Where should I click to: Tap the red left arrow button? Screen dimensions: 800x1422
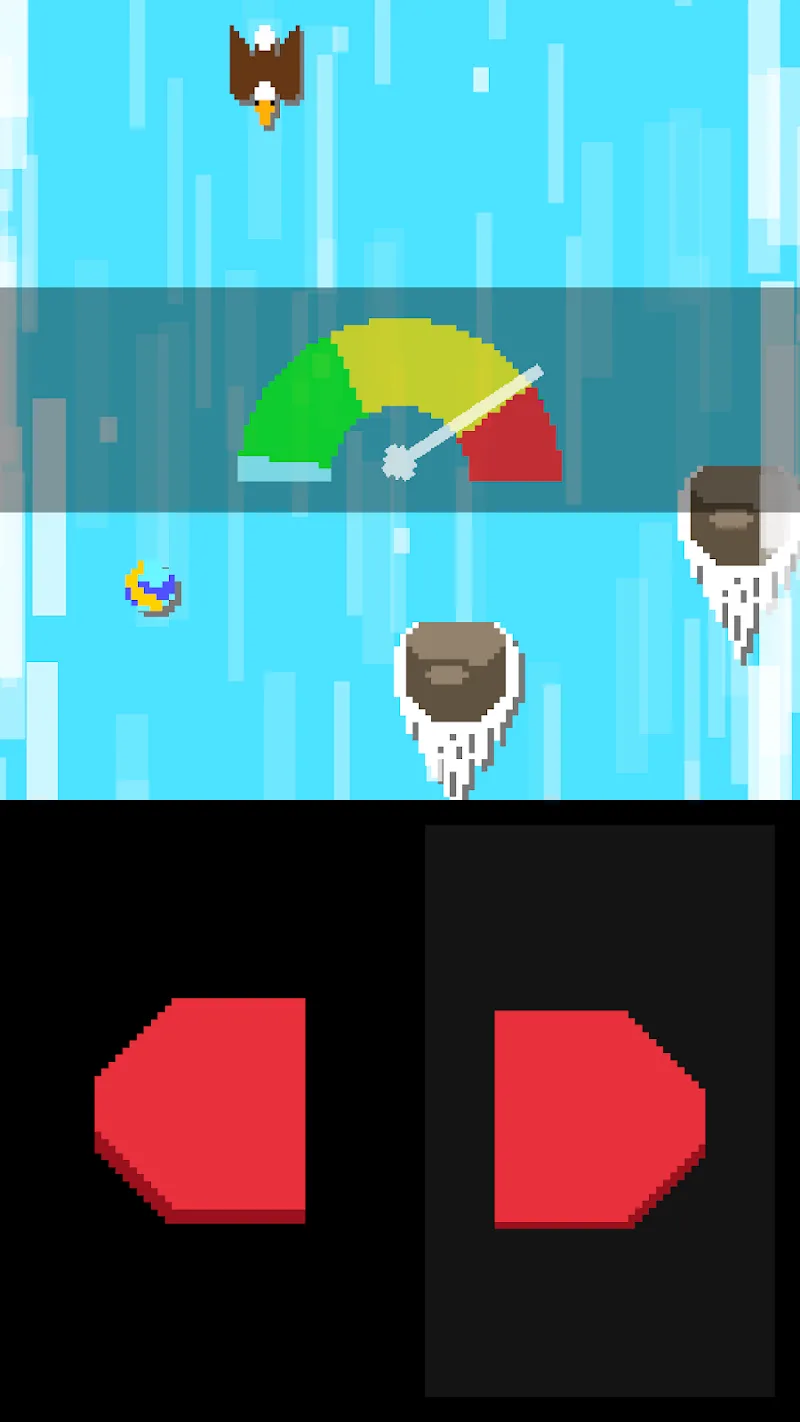coord(205,1108)
